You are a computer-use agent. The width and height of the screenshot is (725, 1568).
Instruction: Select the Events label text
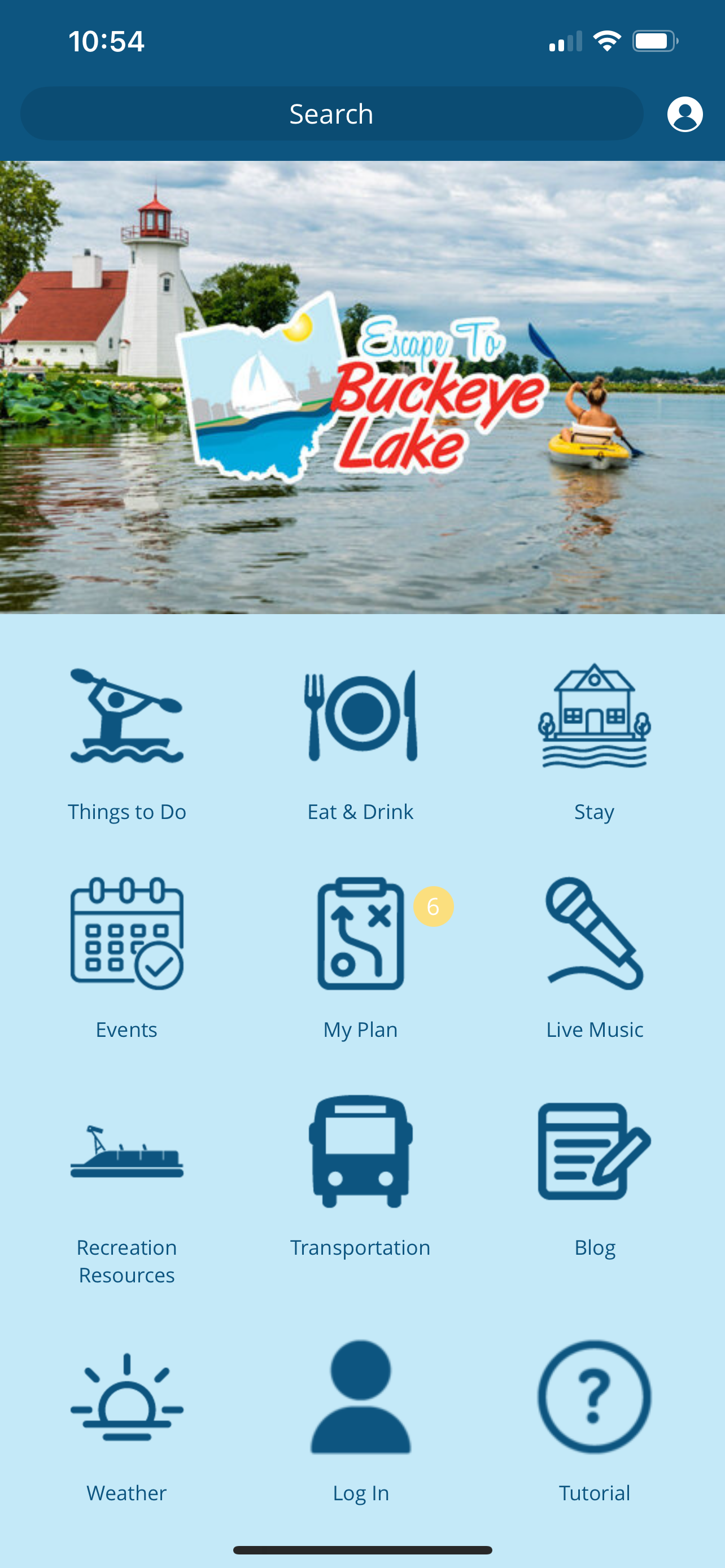(x=126, y=1030)
